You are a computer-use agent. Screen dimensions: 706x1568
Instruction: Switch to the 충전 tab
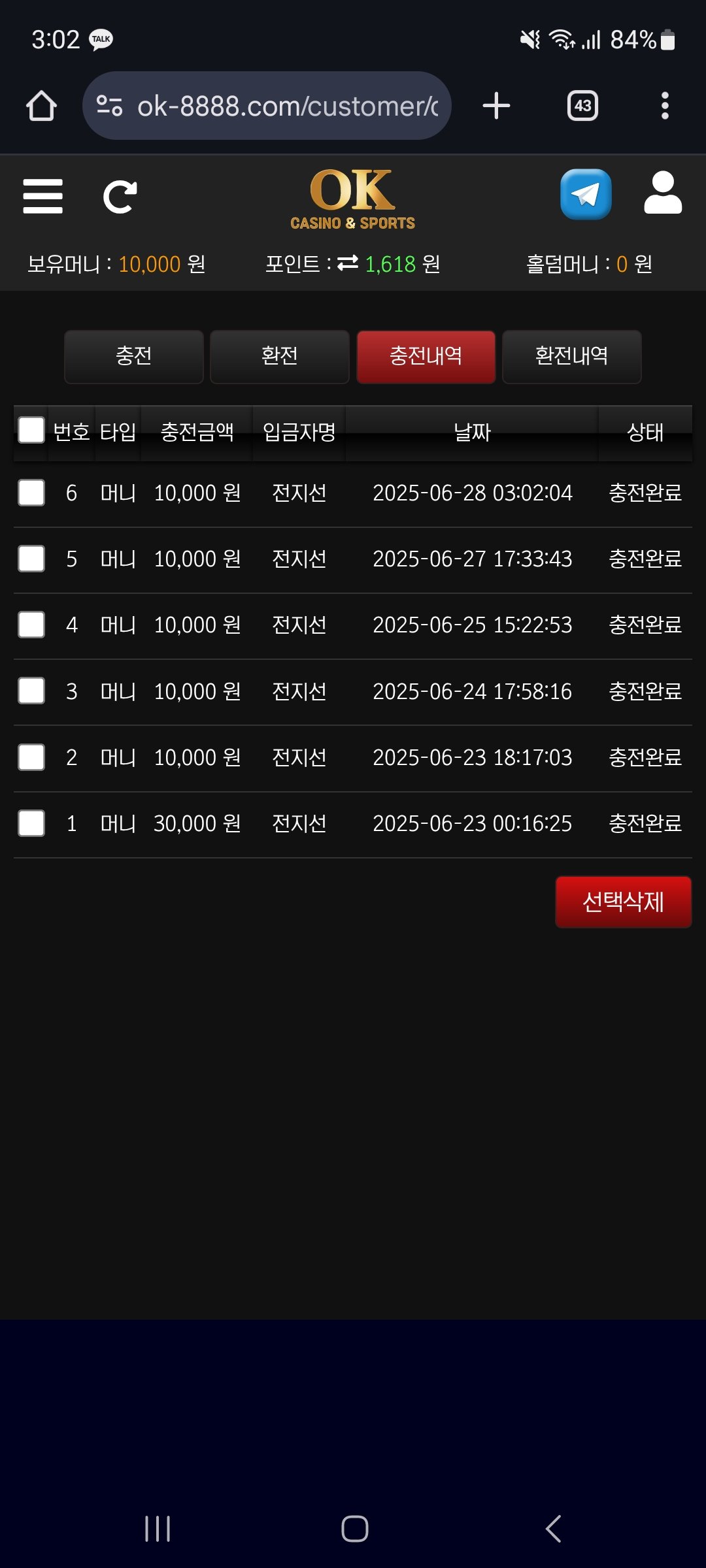point(134,357)
